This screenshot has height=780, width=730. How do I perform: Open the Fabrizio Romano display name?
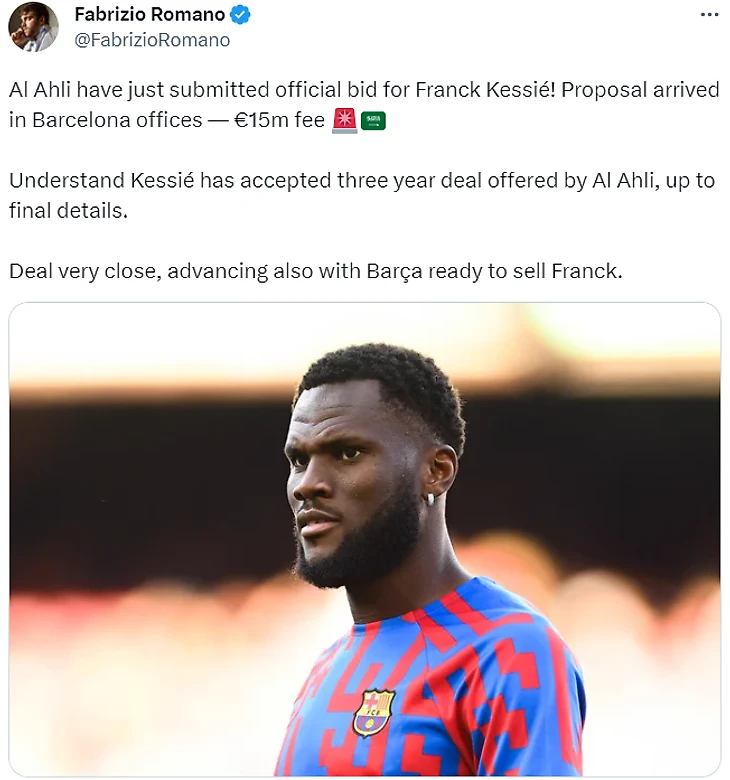[x=150, y=15]
